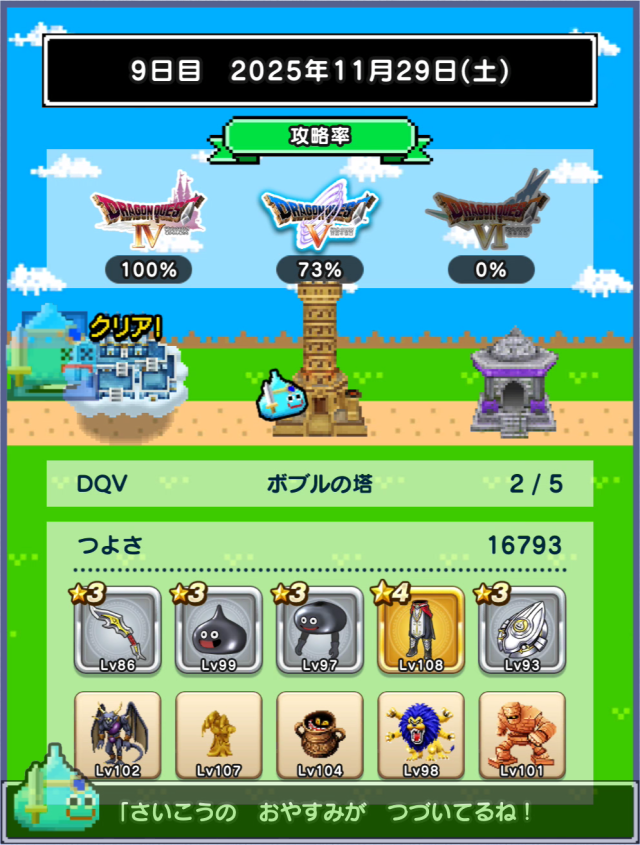Image resolution: width=640 pixels, height=845 pixels.
Task: Select the Lv99 black slime equipment
Action: pos(218,630)
